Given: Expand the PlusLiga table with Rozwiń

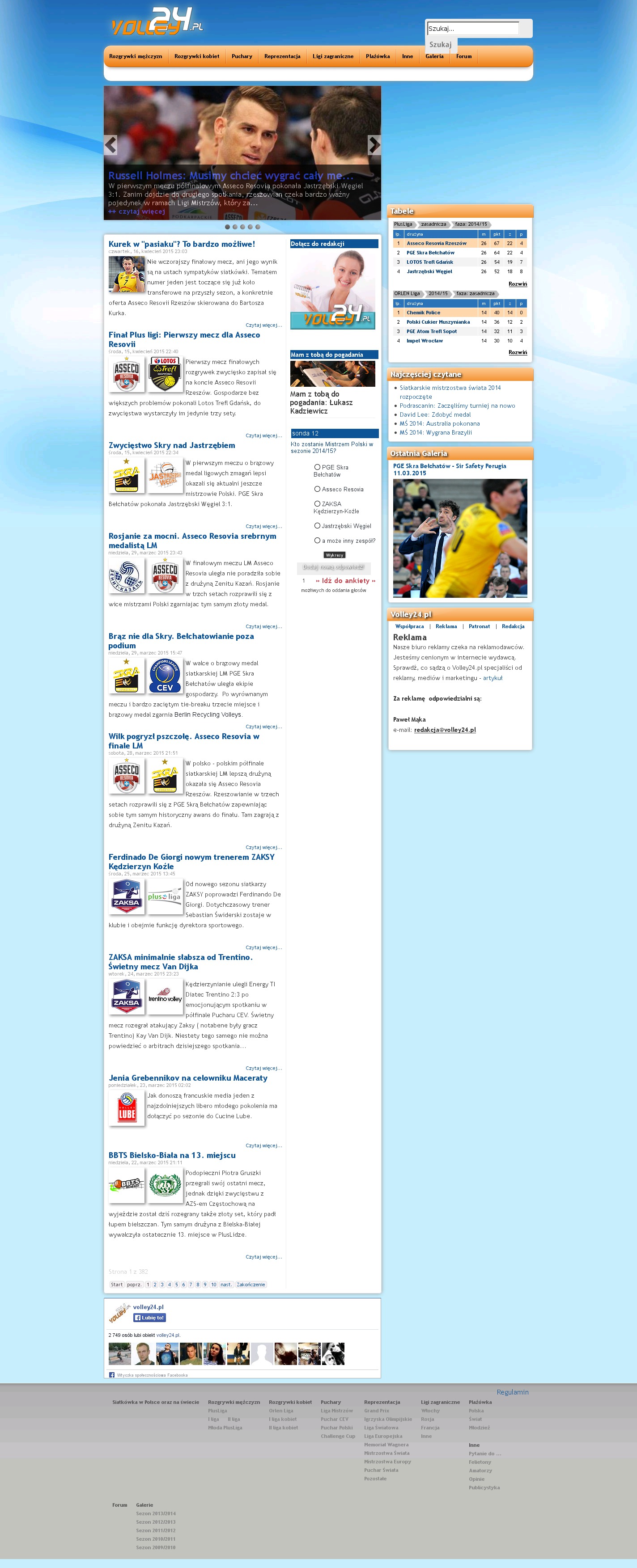Looking at the screenshot, I should tap(518, 283).
